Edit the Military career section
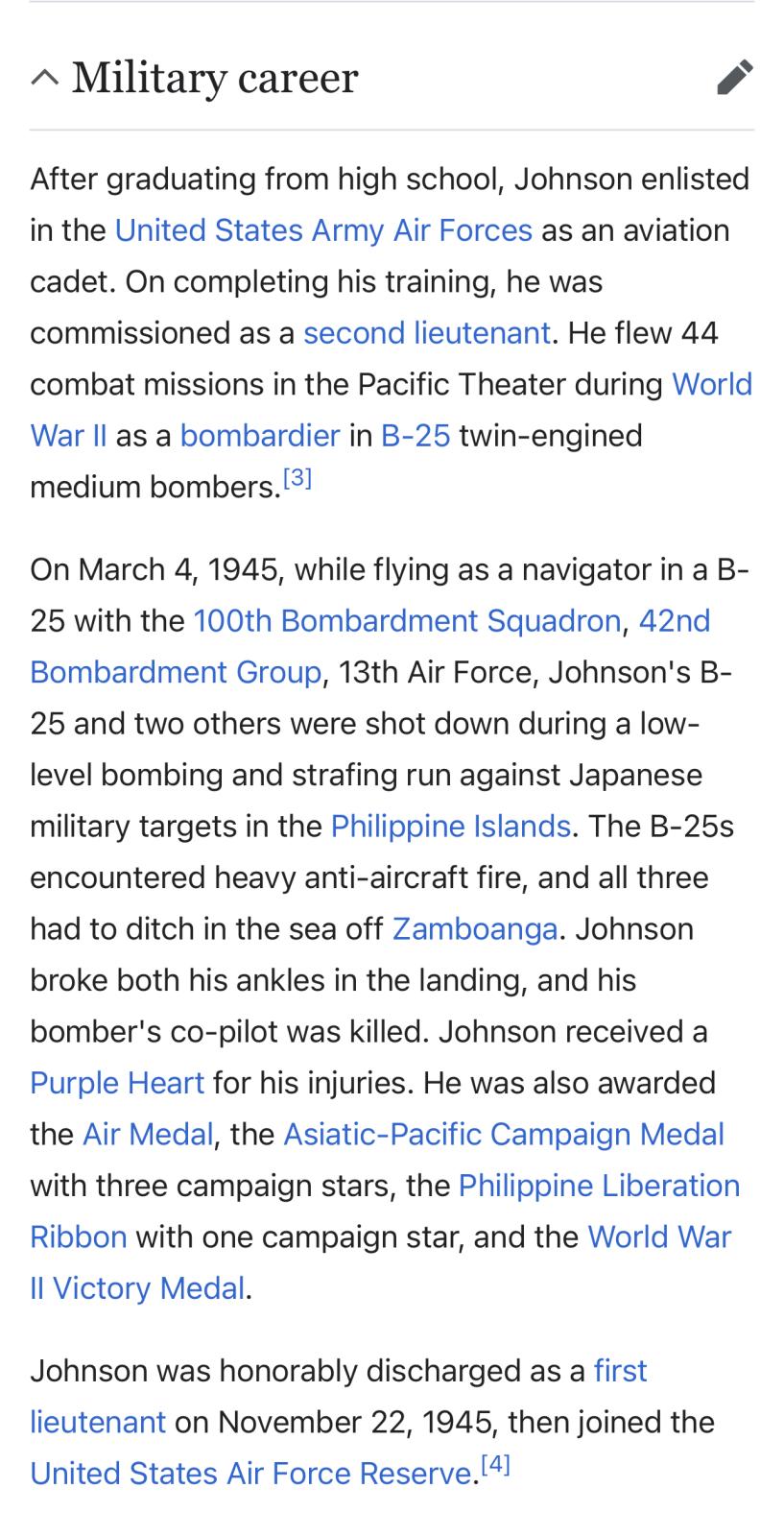The height and width of the screenshot is (1536, 784). (x=735, y=78)
